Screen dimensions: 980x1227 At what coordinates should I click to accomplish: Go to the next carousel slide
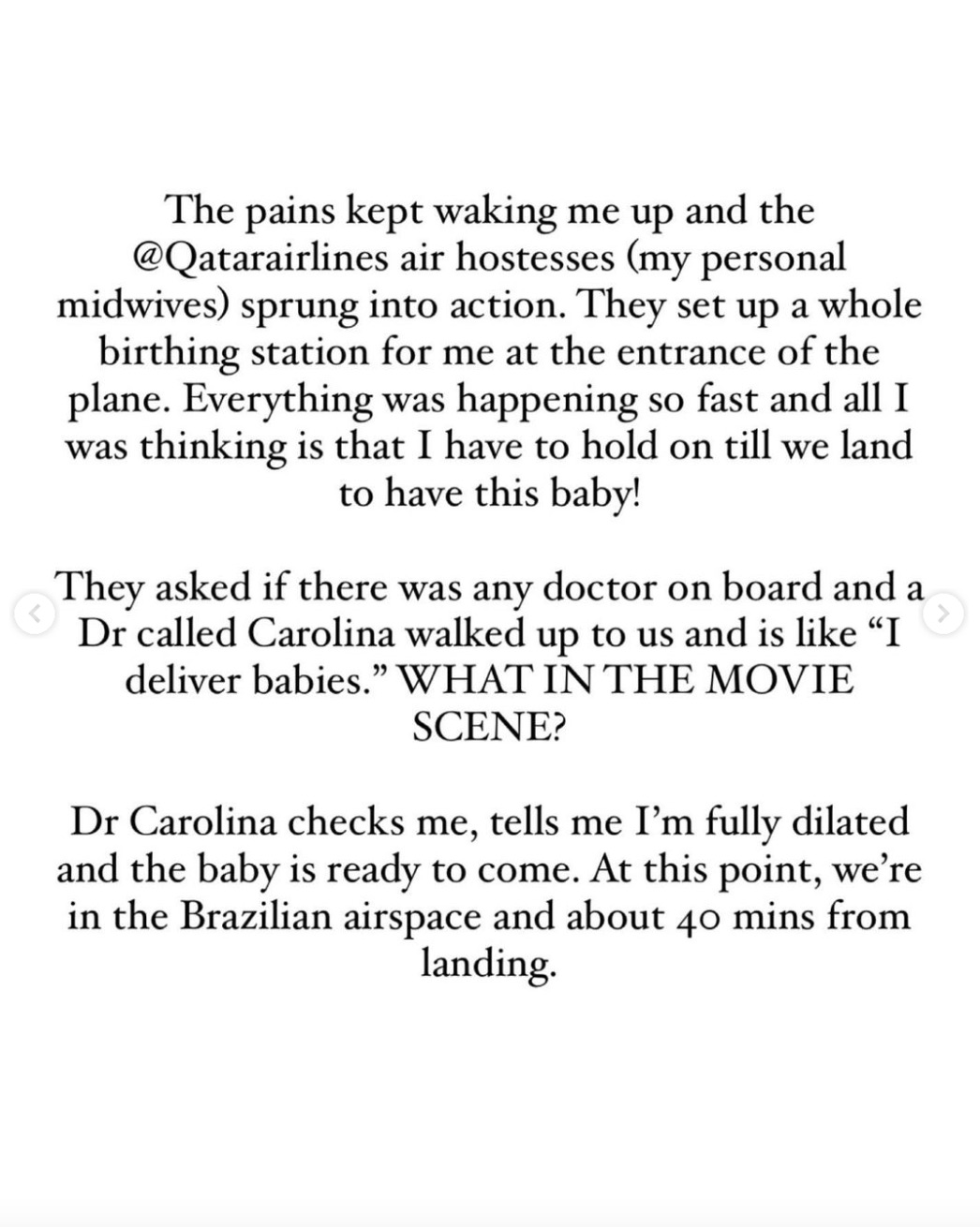[944, 613]
